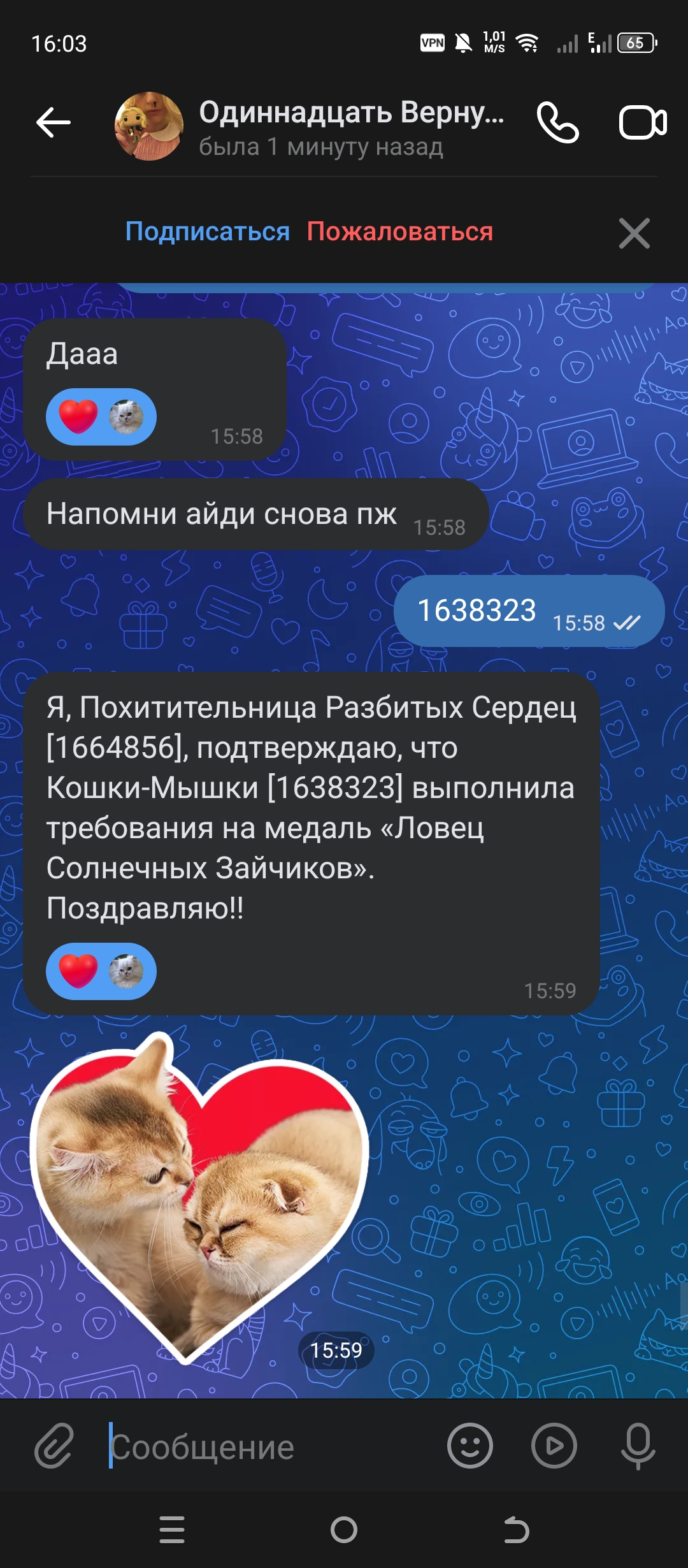Focus the Сообщение text field
This screenshot has height=1568, width=688.
click(268, 1447)
